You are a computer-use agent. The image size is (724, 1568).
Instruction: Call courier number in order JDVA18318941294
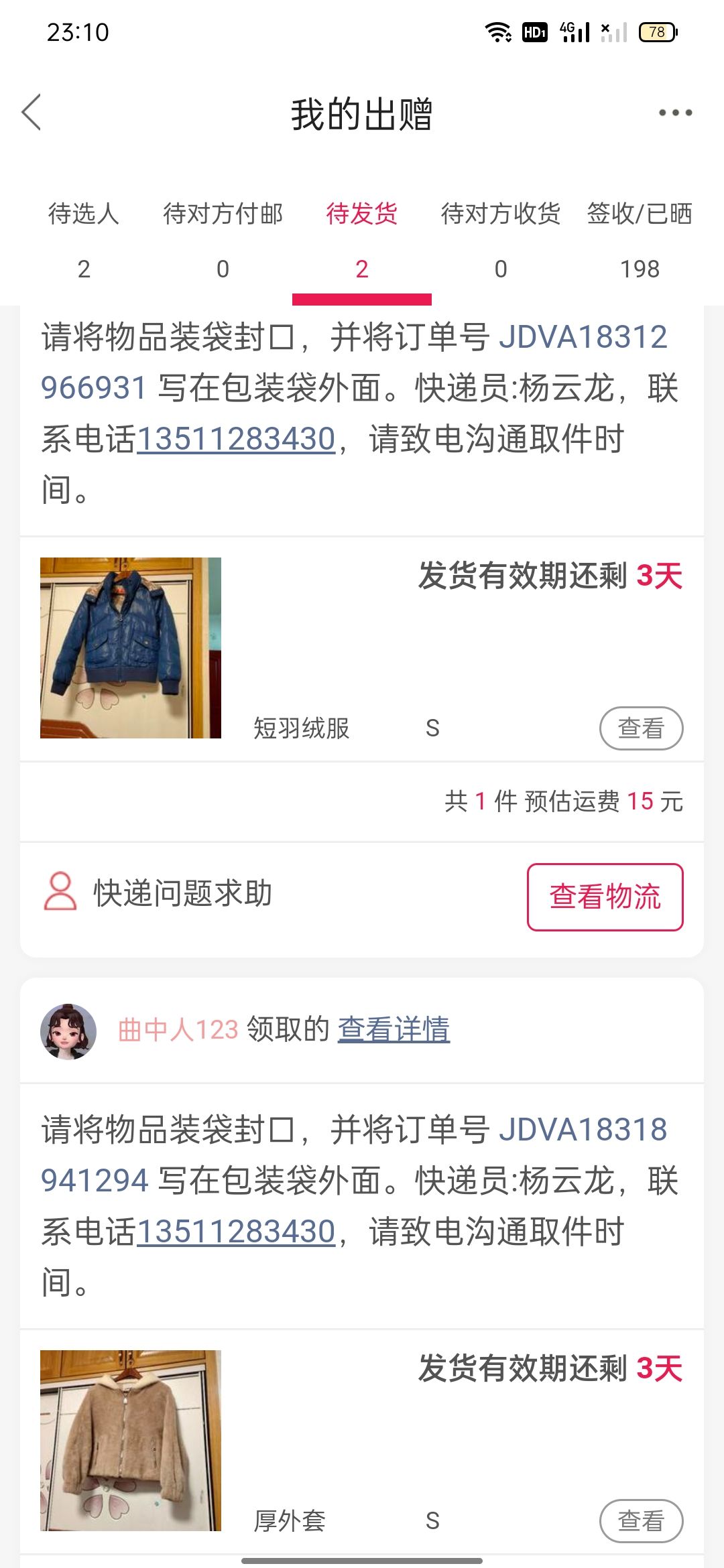point(236,1232)
